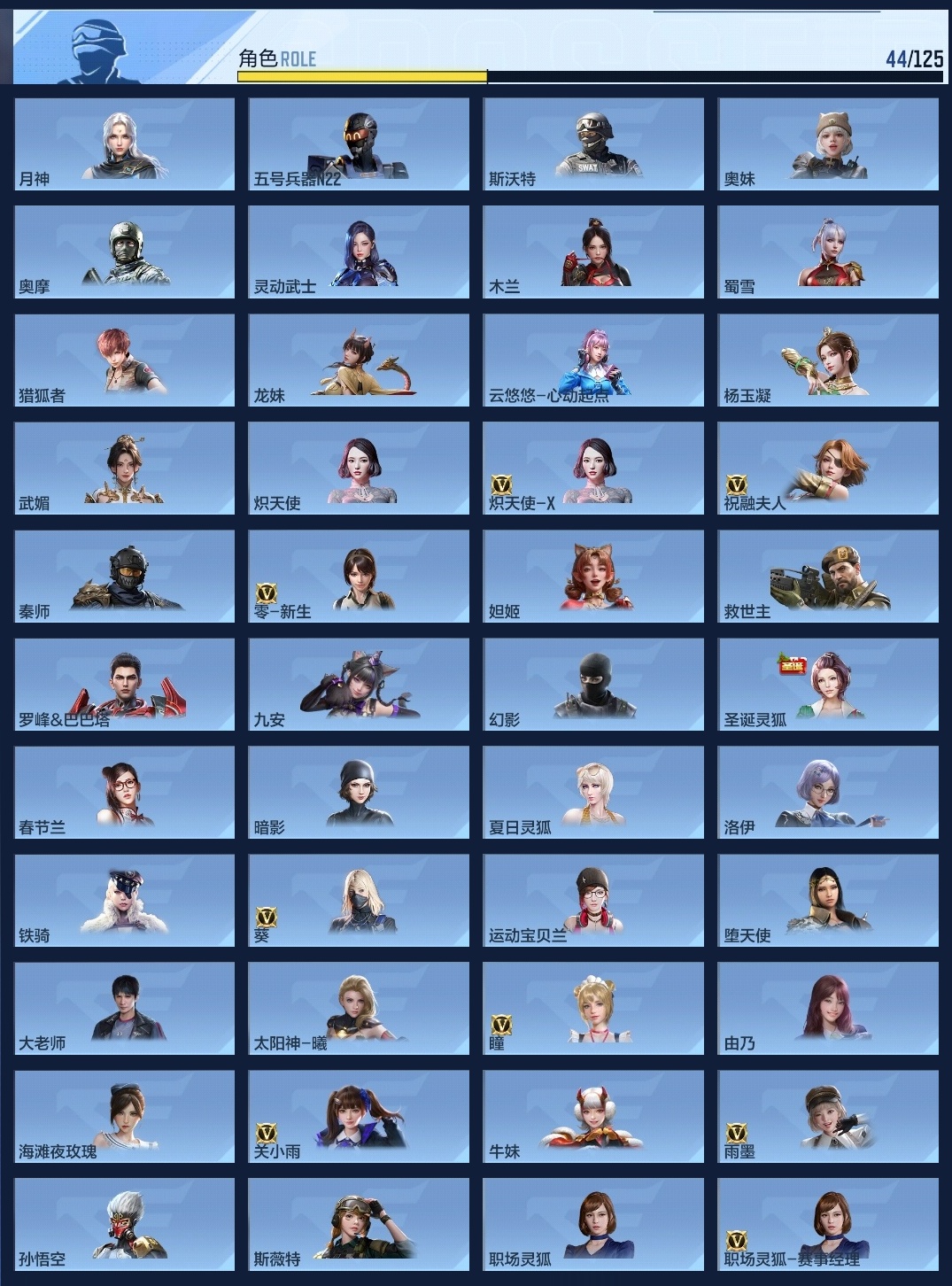
Task: View the 木兰 character card
Action: [x=593, y=252]
